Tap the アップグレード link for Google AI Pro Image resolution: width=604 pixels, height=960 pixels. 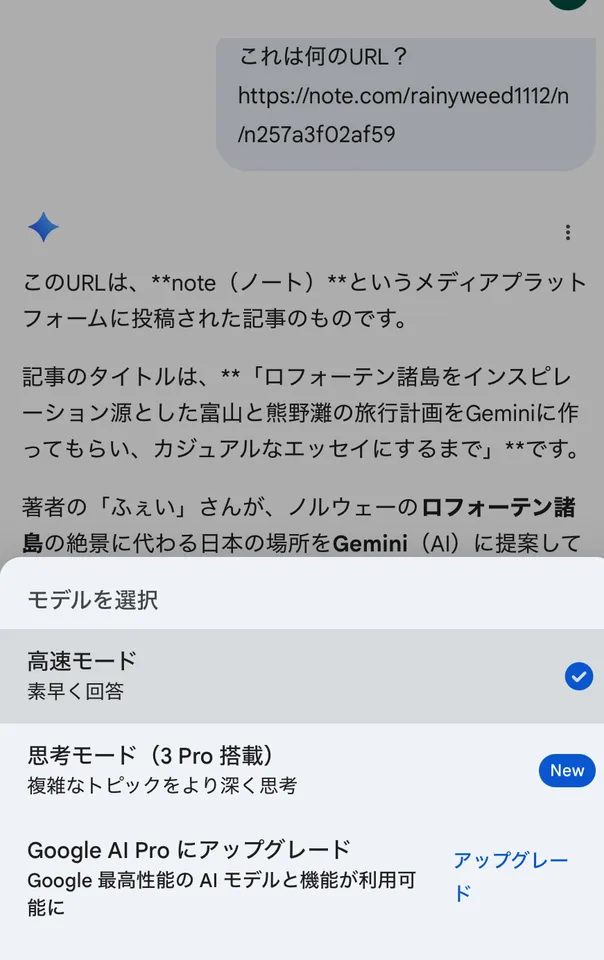click(x=510, y=876)
